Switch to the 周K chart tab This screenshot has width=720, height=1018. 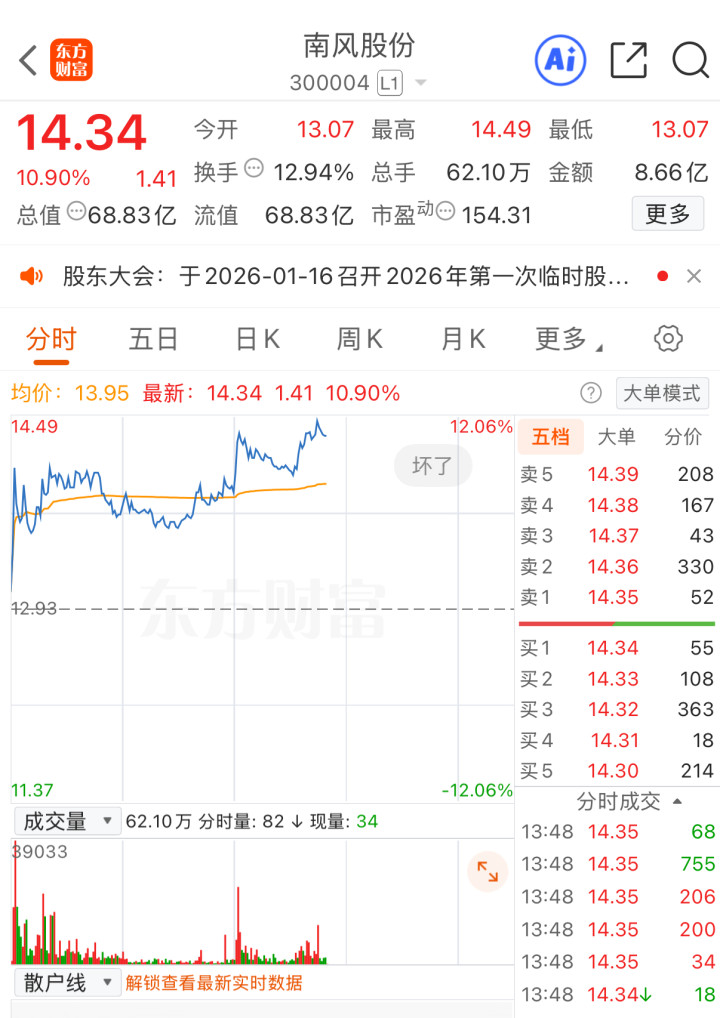tap(360, 339)
